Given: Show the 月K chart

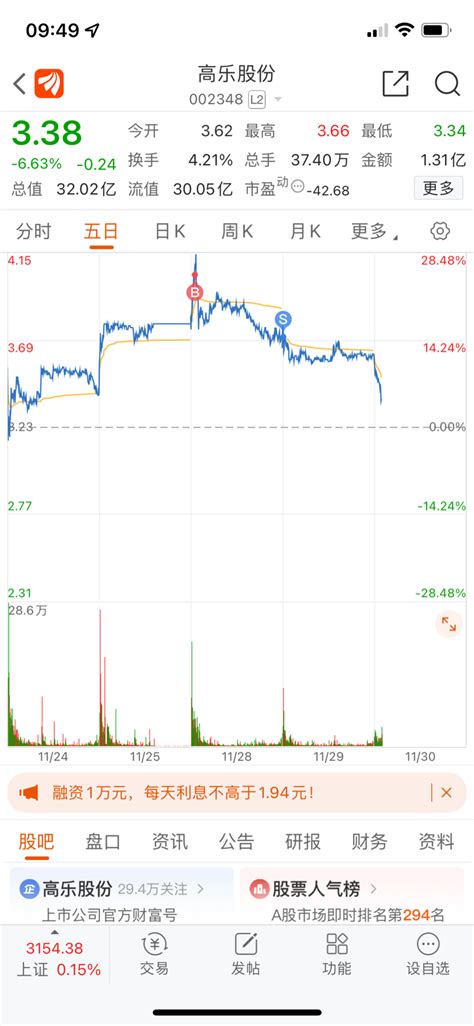Looking at the screenshot, I should 305,231.
